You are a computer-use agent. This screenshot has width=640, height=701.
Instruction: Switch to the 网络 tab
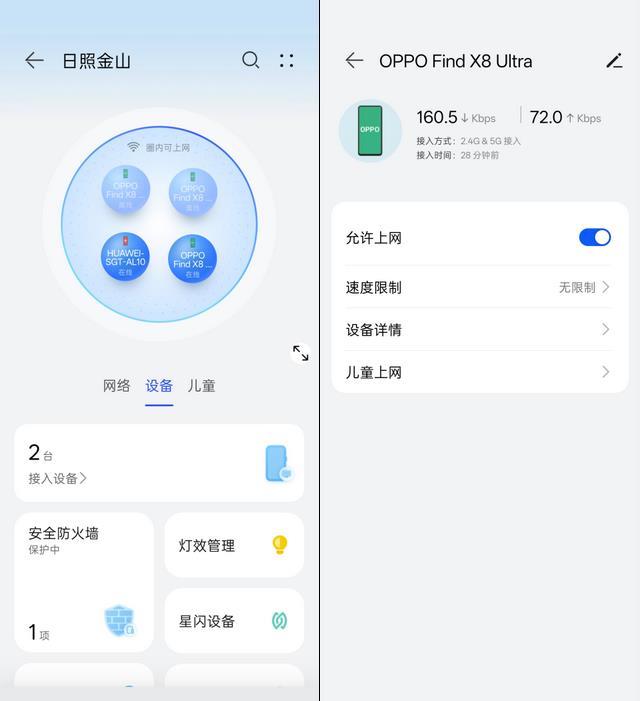[117, 386]
